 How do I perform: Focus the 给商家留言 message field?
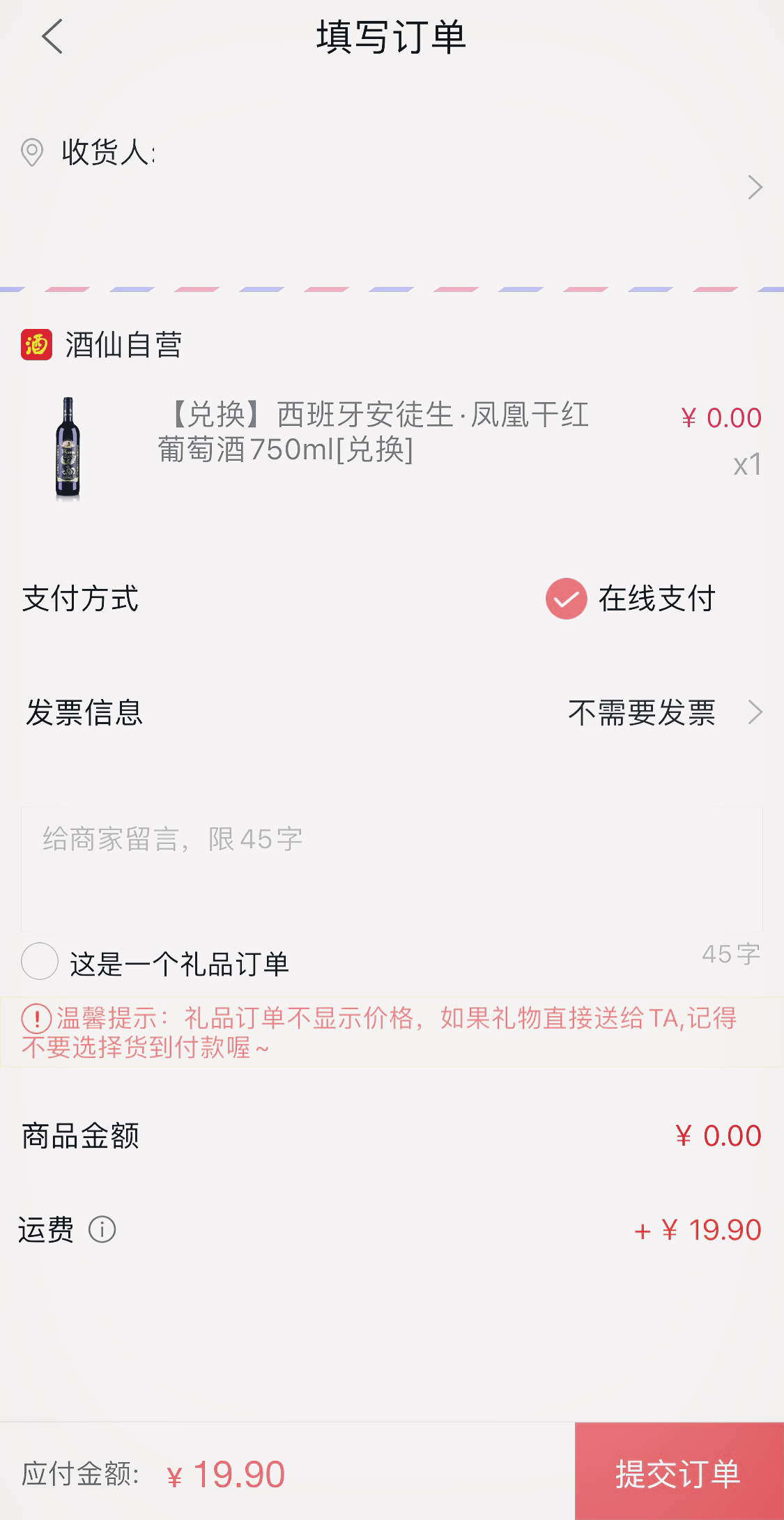[x=390, y=868]
